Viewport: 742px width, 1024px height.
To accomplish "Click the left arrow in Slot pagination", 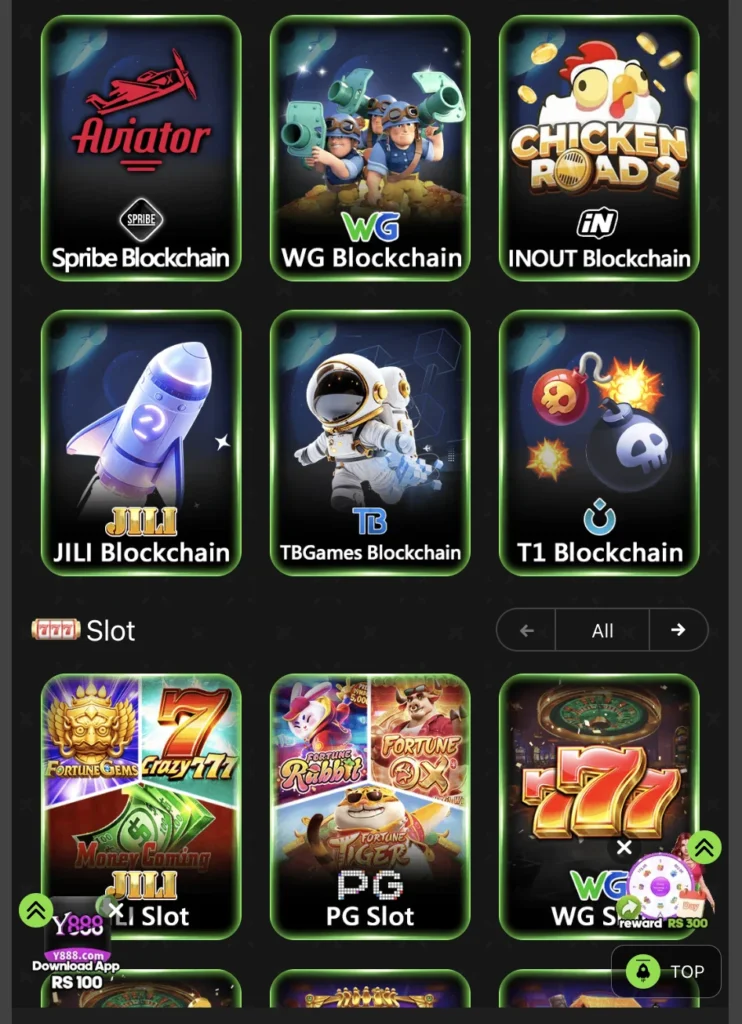I will point(525,630).
